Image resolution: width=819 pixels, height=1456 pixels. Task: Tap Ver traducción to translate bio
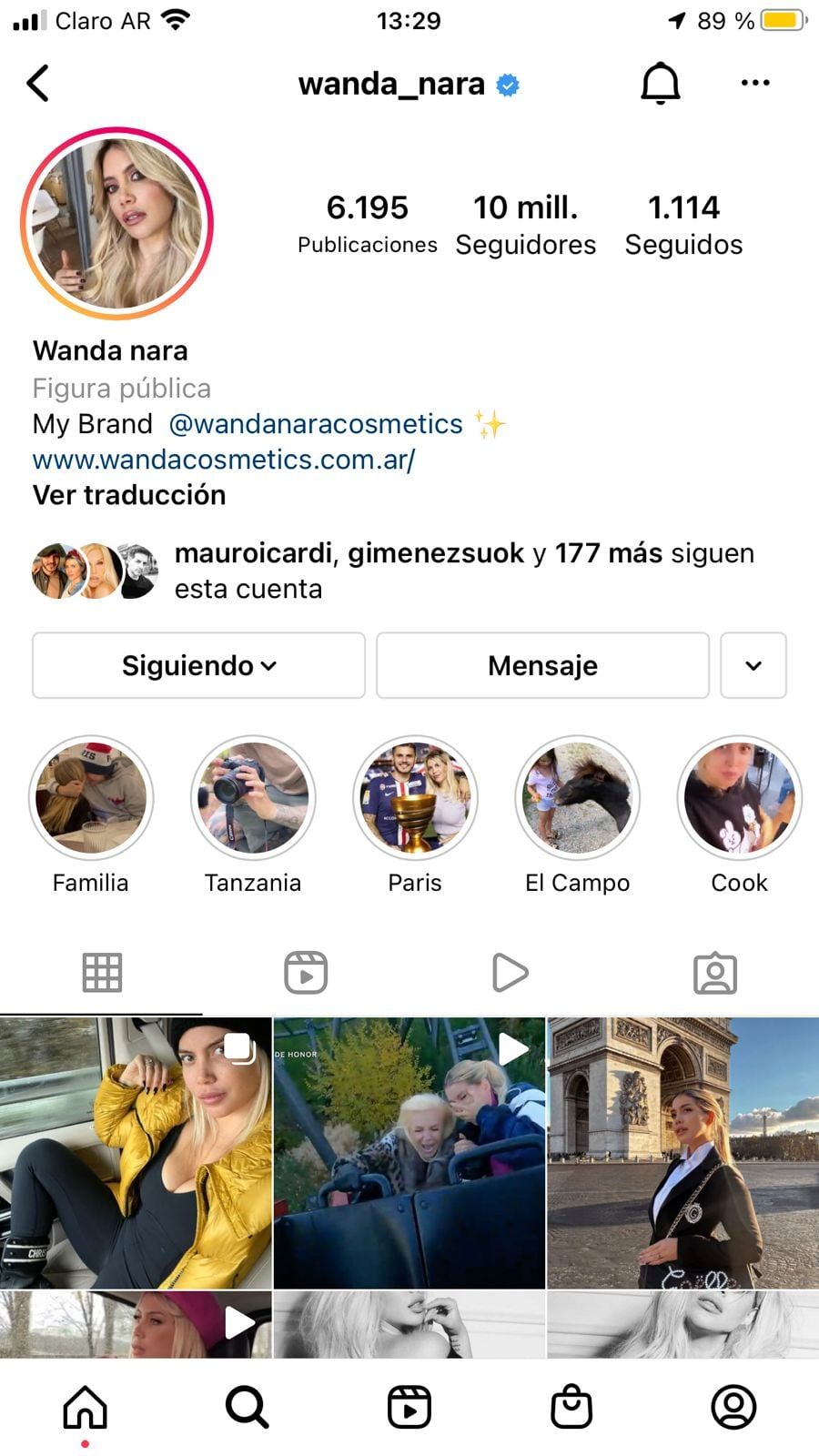[128, 494]
